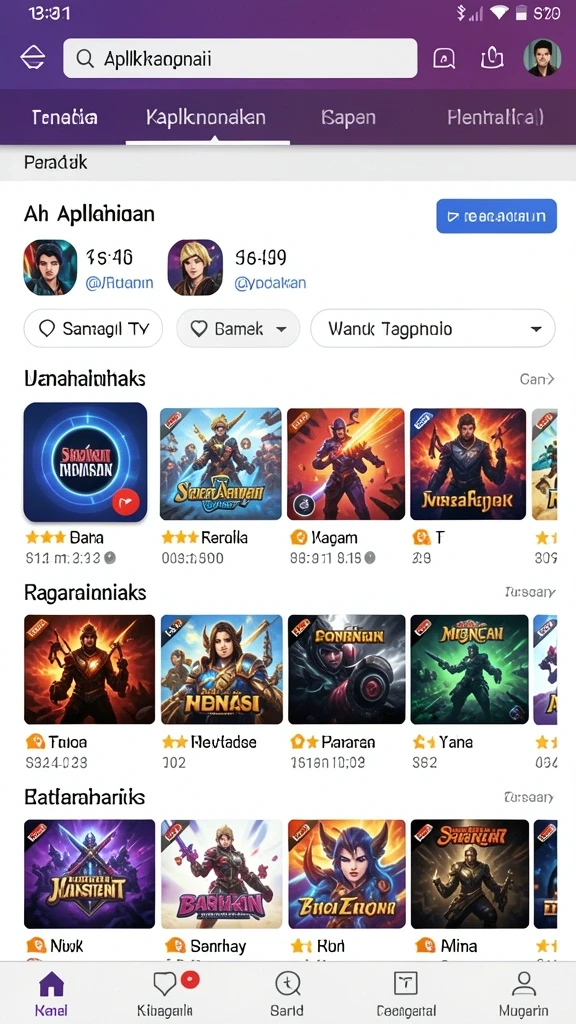Open the profile avatar at top right

(542, 58)
